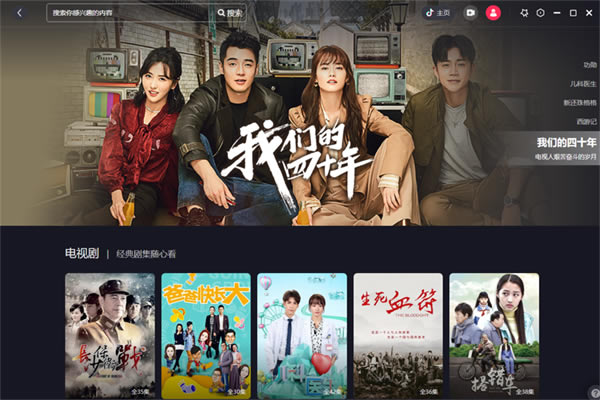Maximize the window
The width and height of the screenshot is (600, 400).
coord(573,13)
